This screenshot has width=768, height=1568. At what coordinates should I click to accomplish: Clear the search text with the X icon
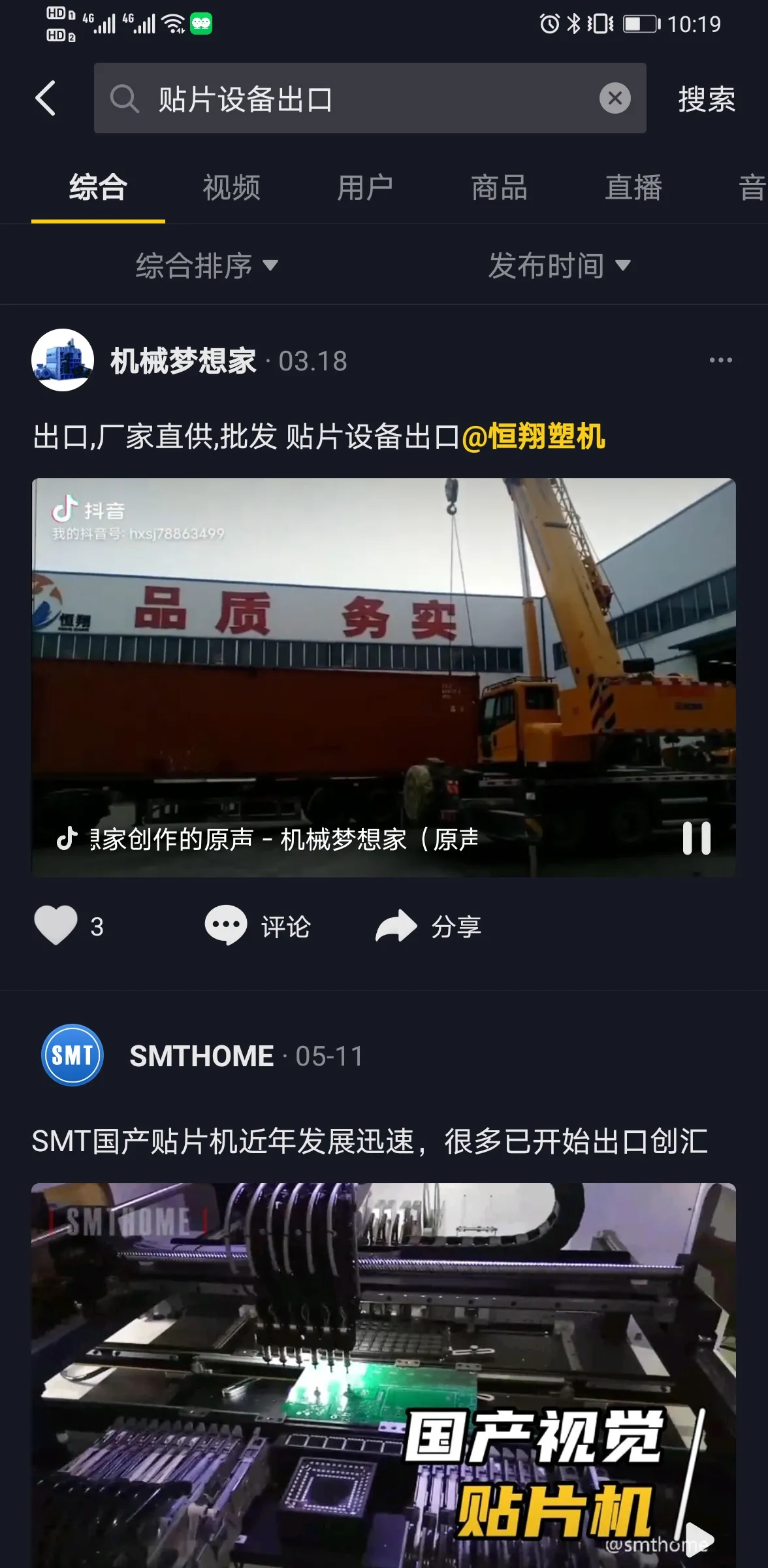coord(615,99)
